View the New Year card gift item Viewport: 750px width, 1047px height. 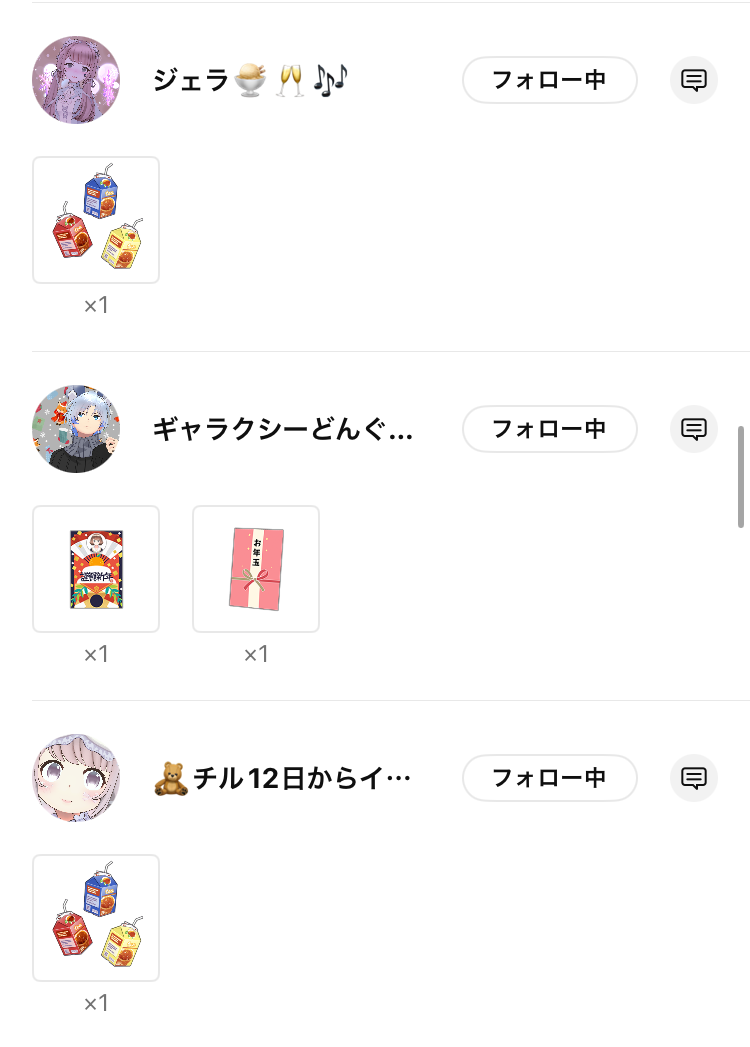pyautogui.click(x=96, y=569)
